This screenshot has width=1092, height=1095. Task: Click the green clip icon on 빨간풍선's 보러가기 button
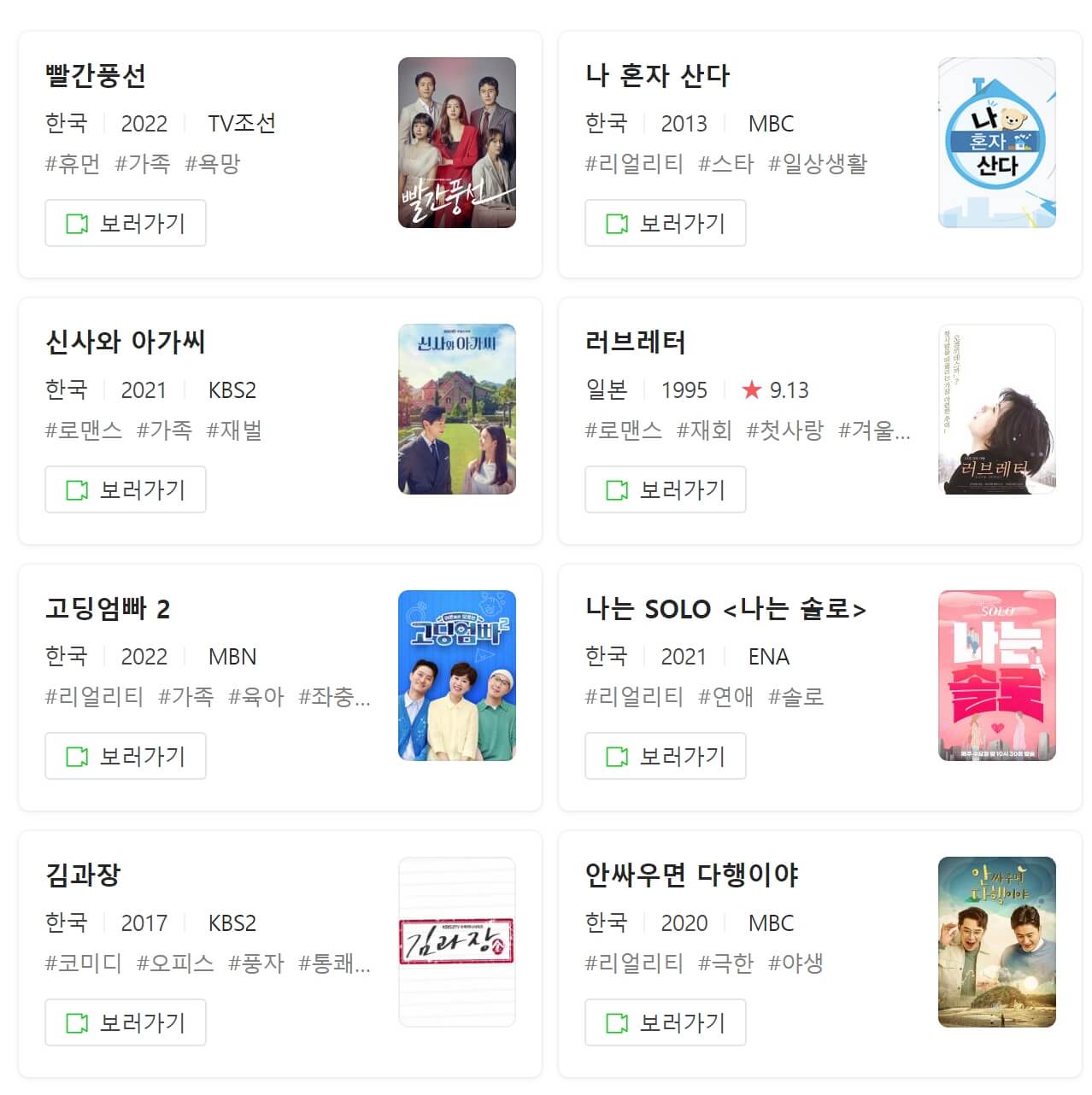(x=78, y=223)
